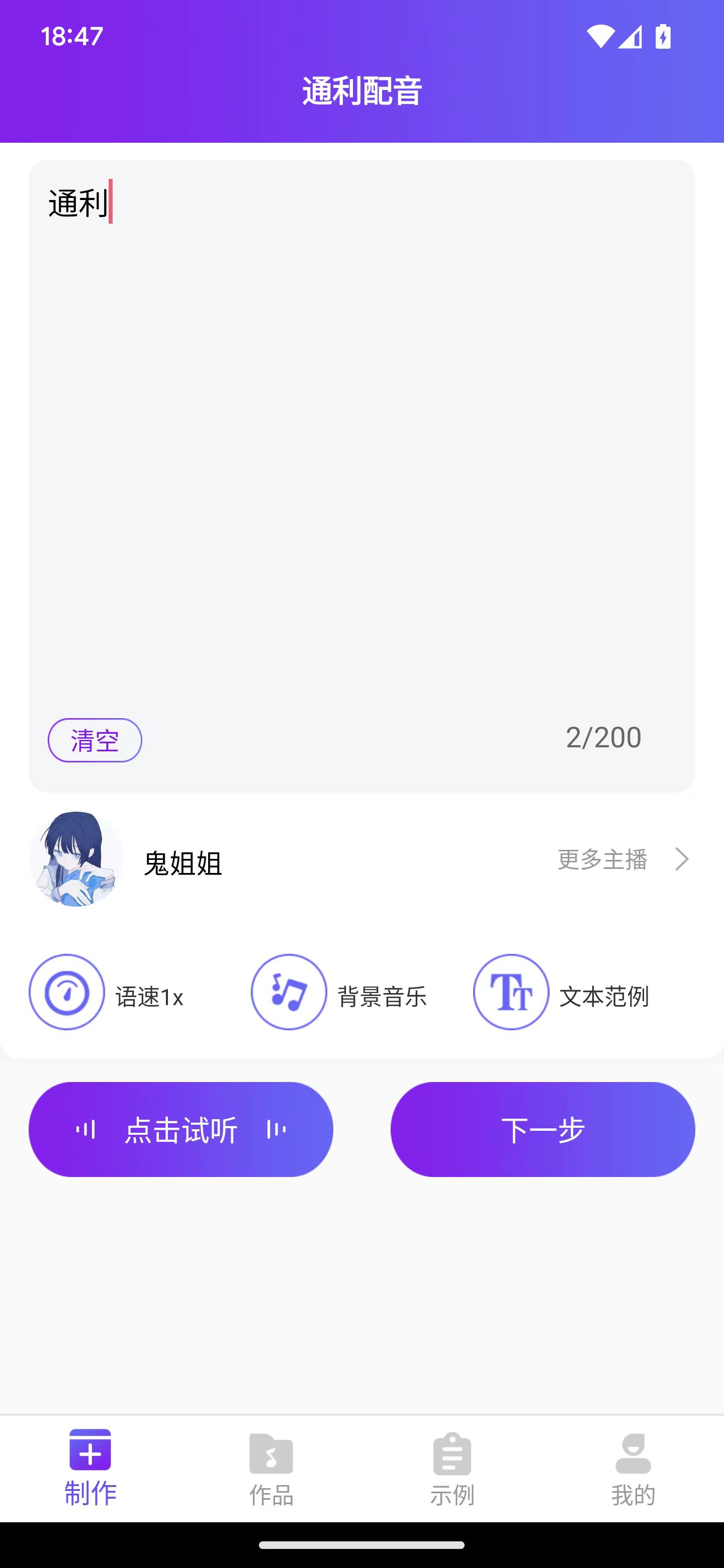This screenshot has width=724, height=1568.
Task: Tap the battery indicator in status bar
Action: point(663,38)
